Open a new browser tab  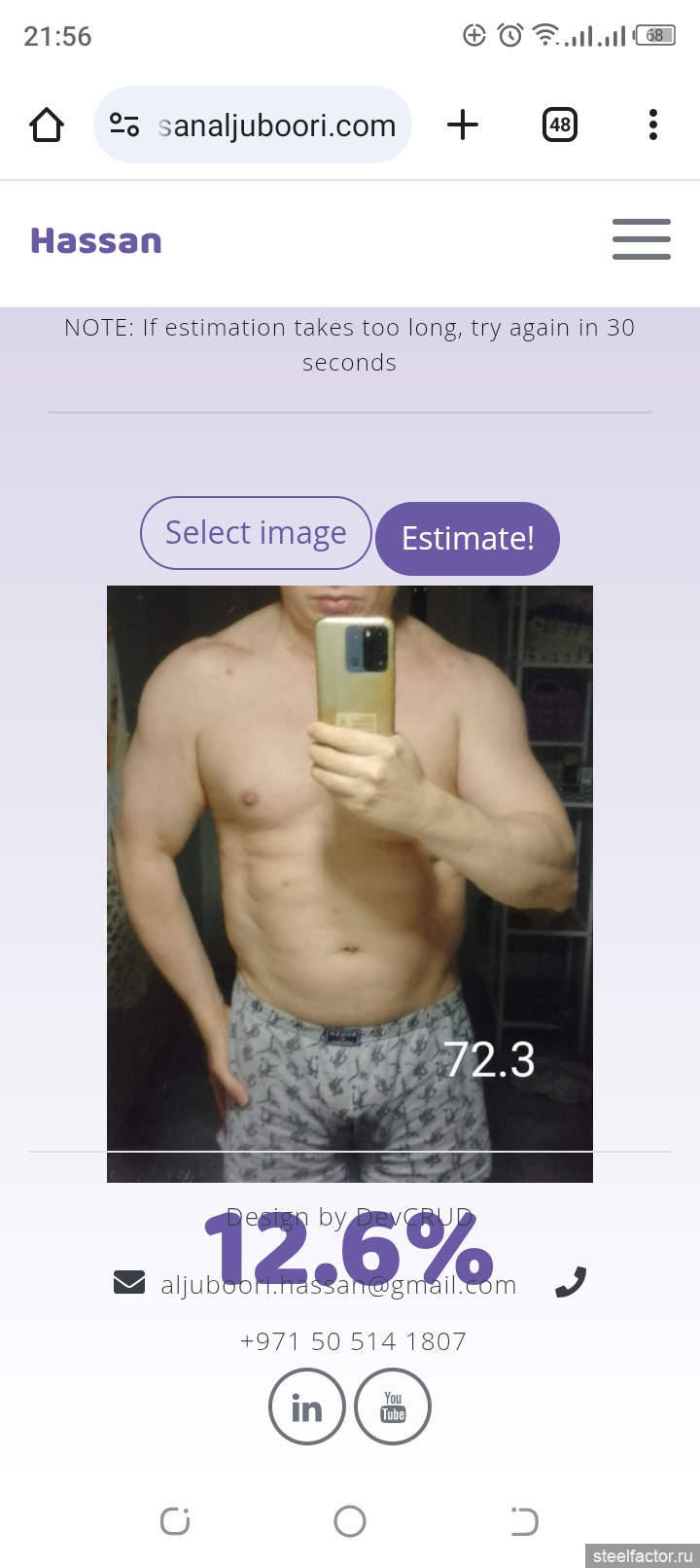[463, 125]
